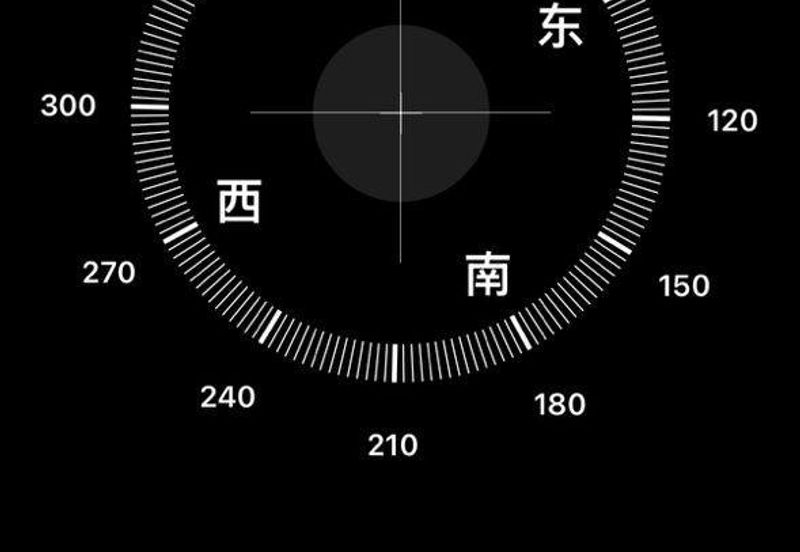Tap the compass dial to lock heading
The width and height of the screenshot is (800, 552).
point(400,112)
